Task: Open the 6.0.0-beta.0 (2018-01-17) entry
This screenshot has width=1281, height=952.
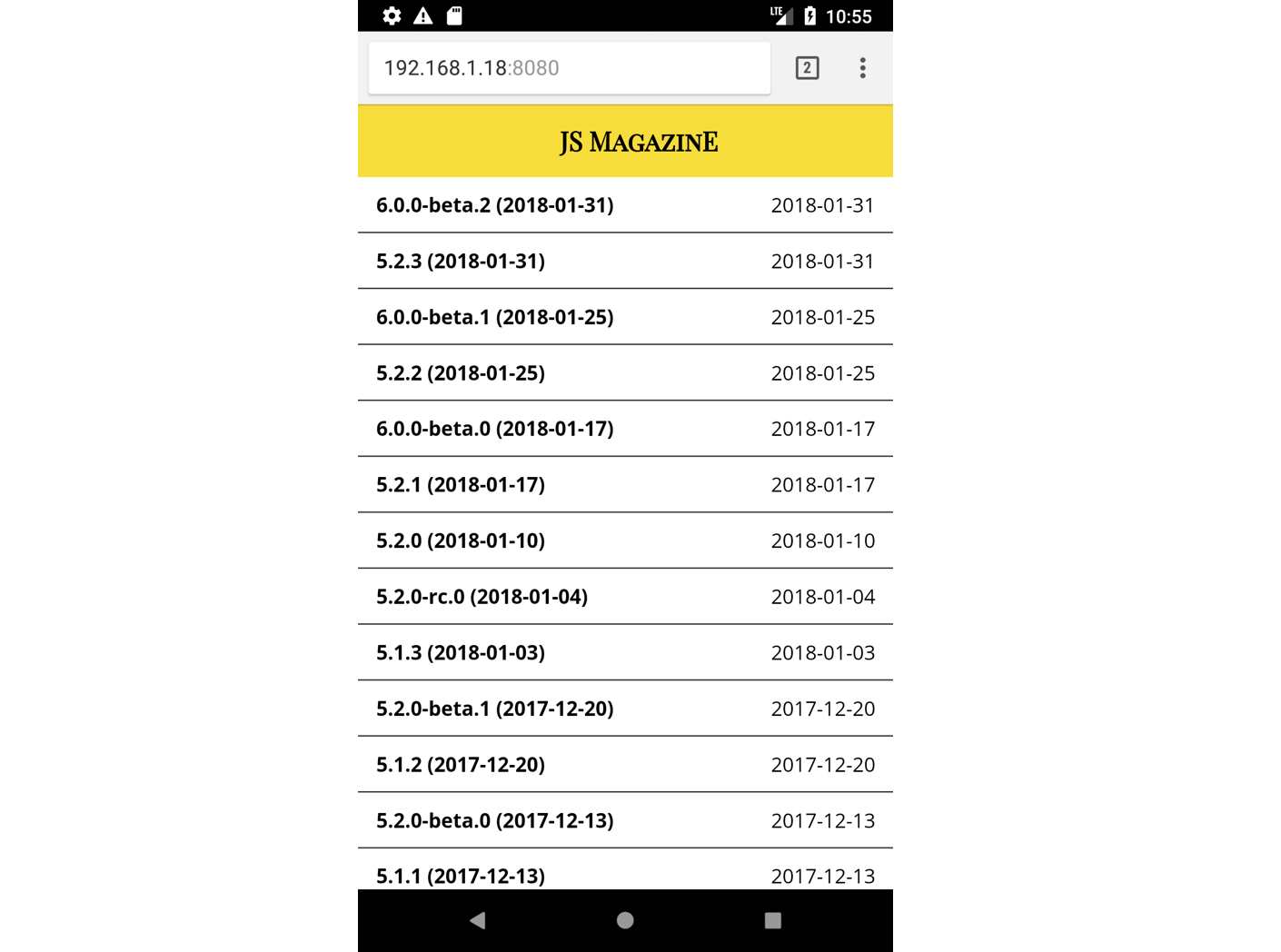Action: pos(495,429)
